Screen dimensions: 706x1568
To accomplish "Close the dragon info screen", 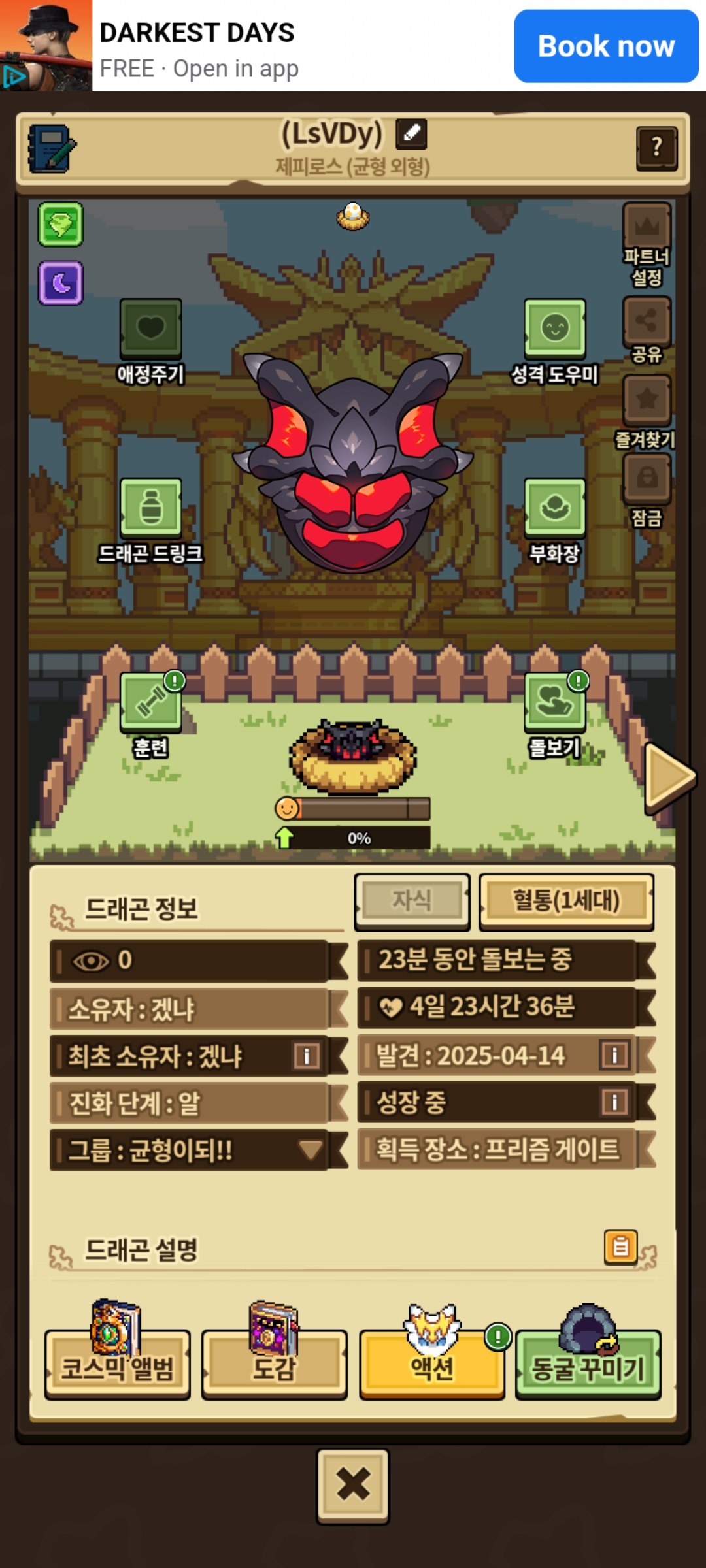I will pyautogui.click(x=353, y=1484).
